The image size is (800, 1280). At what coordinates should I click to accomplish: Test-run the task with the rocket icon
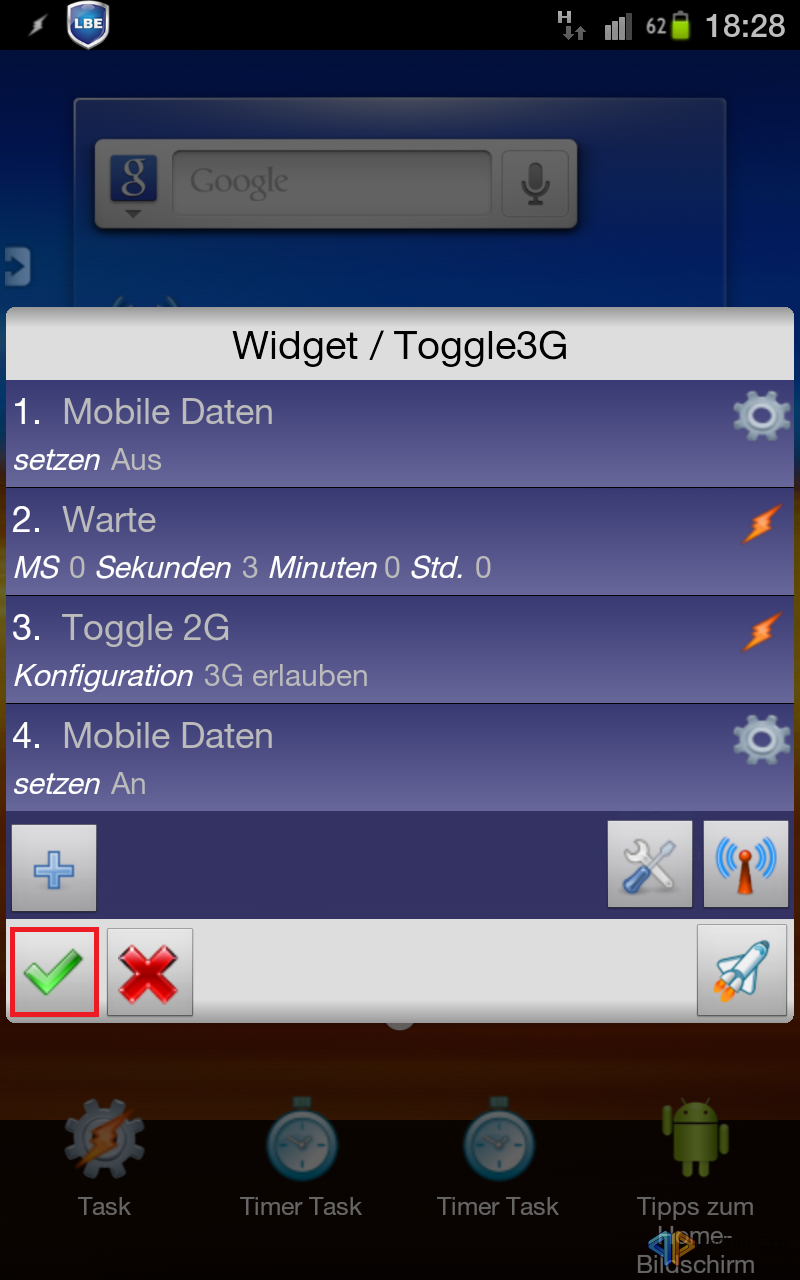(x=742, y=970)
